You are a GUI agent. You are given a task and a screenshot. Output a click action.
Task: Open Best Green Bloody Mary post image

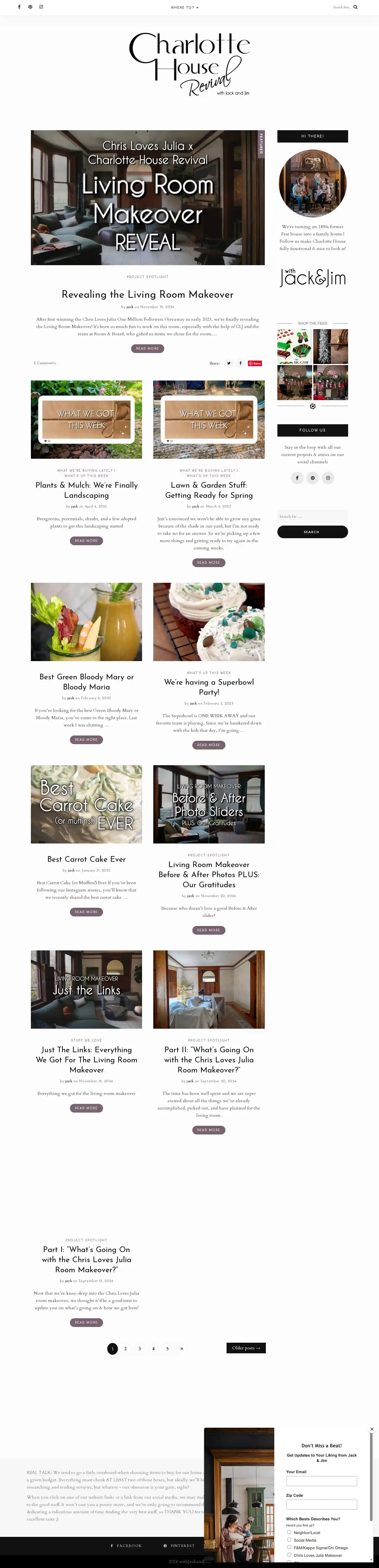tap(86, 622)
